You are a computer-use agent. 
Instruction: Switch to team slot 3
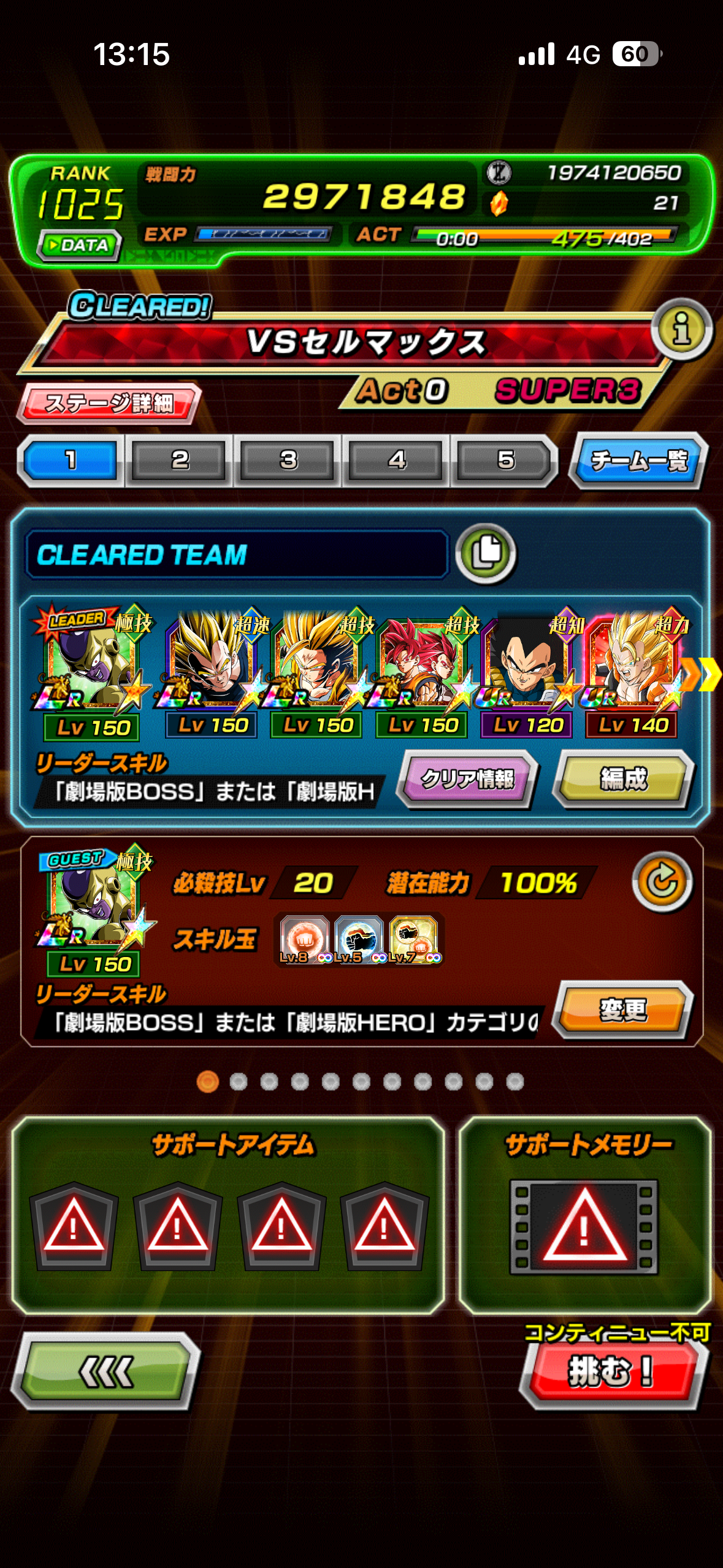pyautogui.click(x=288, y=460)
